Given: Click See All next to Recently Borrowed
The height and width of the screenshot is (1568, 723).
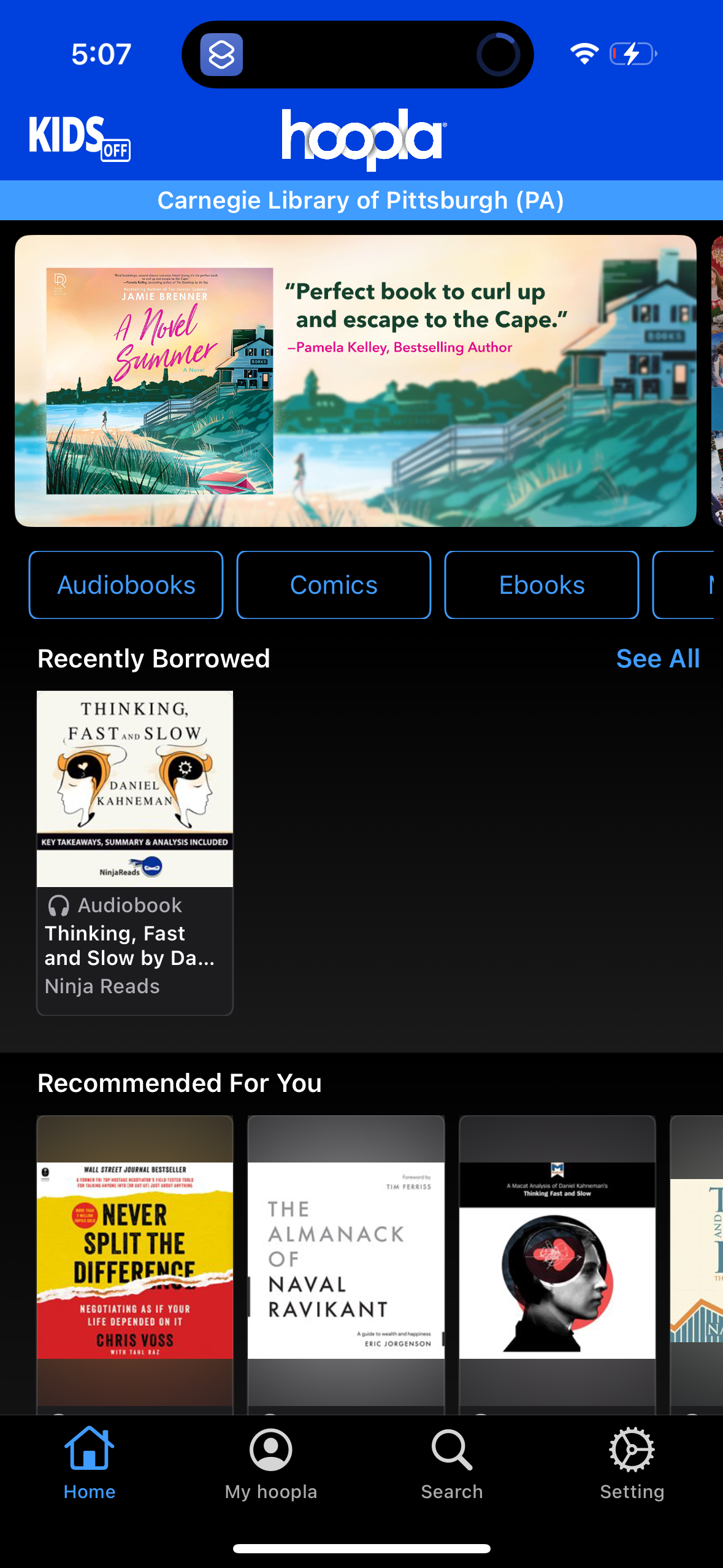Looking at the screenshot, I should 658,658.
